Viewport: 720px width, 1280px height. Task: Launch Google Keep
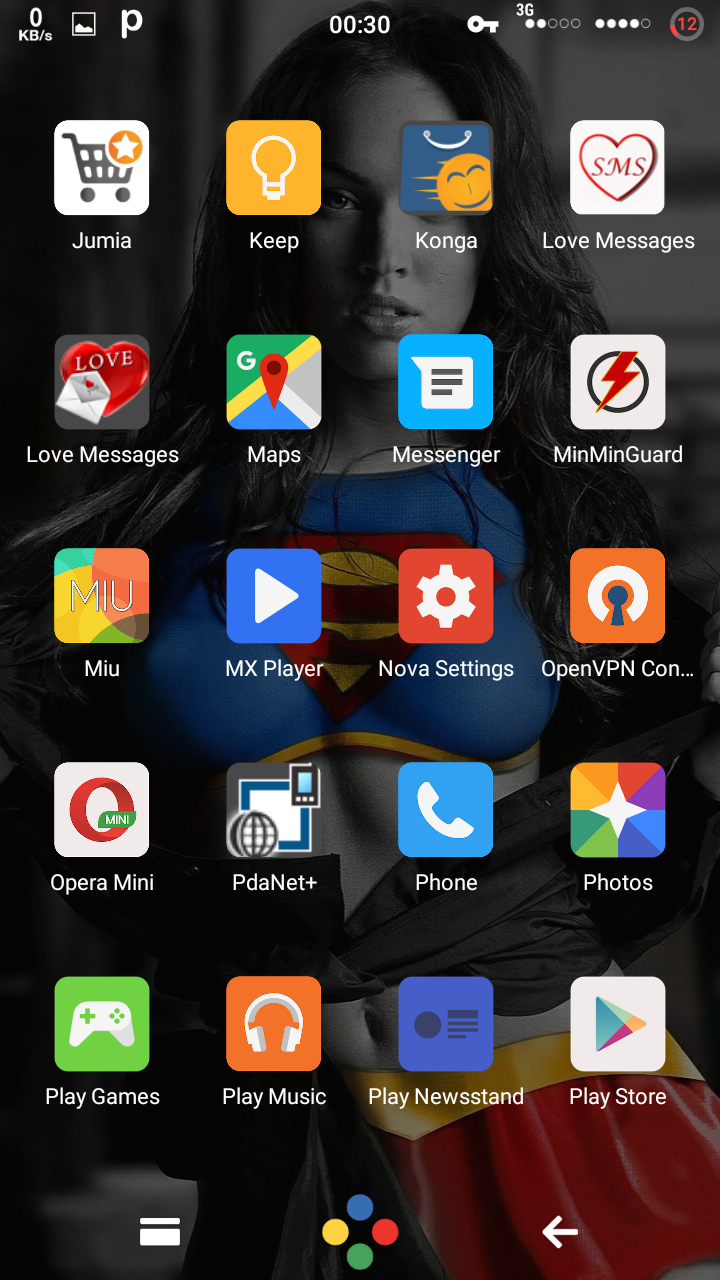273,168
